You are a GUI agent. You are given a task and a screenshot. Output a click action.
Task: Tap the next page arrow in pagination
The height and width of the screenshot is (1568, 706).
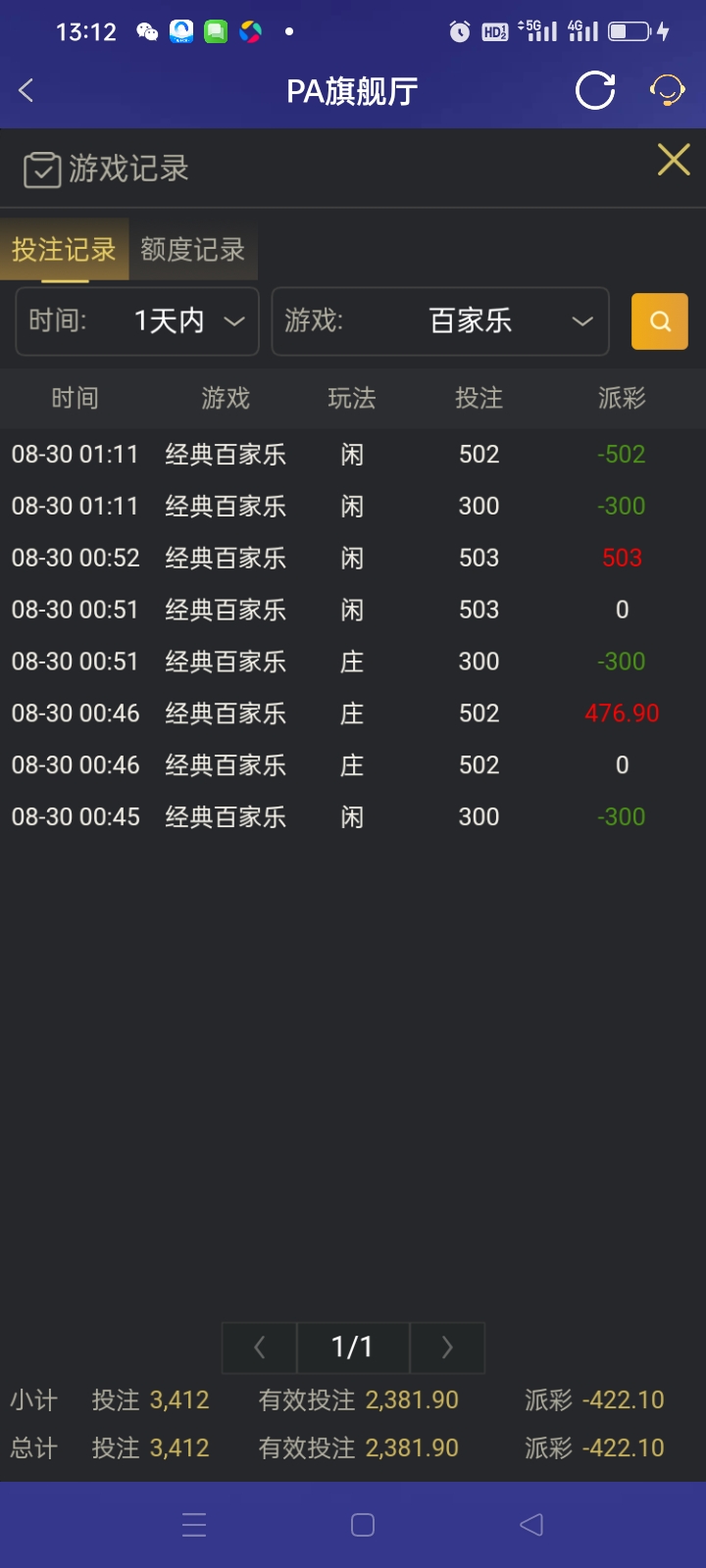click(x=447, y=1347)
